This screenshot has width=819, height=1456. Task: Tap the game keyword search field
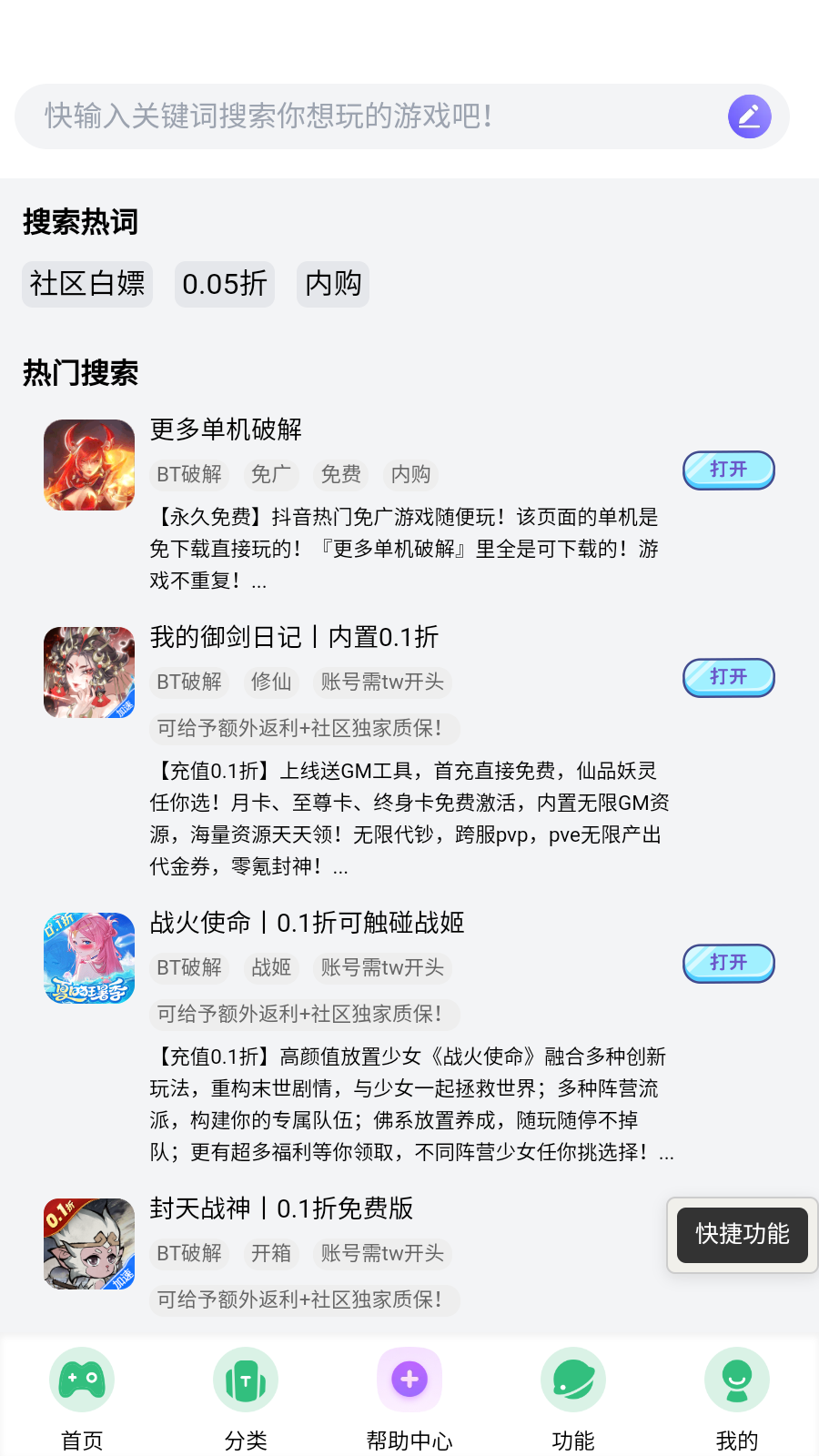[x=364, y=116]
